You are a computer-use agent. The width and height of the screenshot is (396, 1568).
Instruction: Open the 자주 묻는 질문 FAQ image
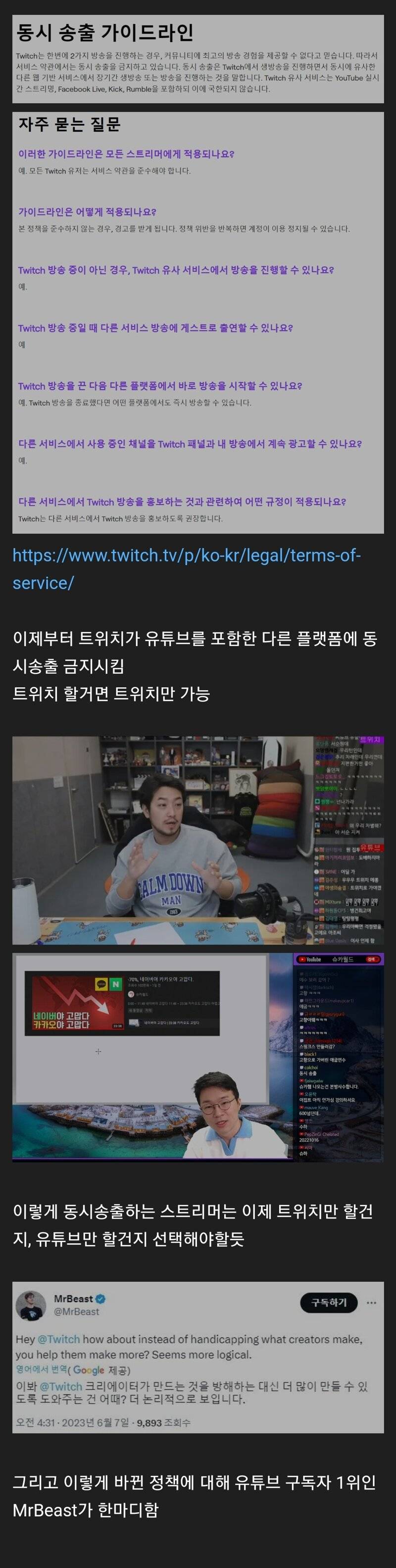tap(198, 322)
